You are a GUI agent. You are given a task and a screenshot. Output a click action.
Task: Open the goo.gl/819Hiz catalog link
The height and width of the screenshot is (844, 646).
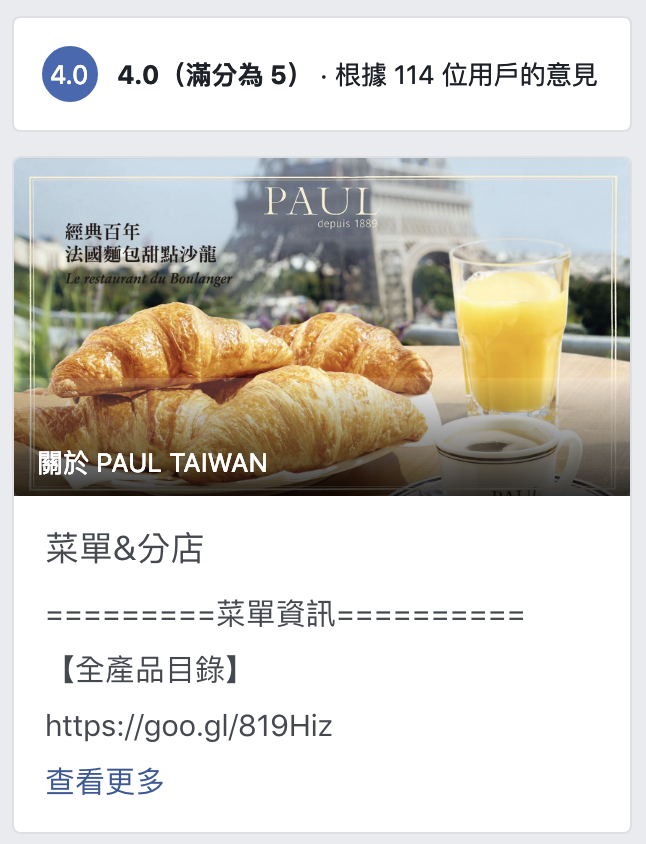click(x=189, y=725)
